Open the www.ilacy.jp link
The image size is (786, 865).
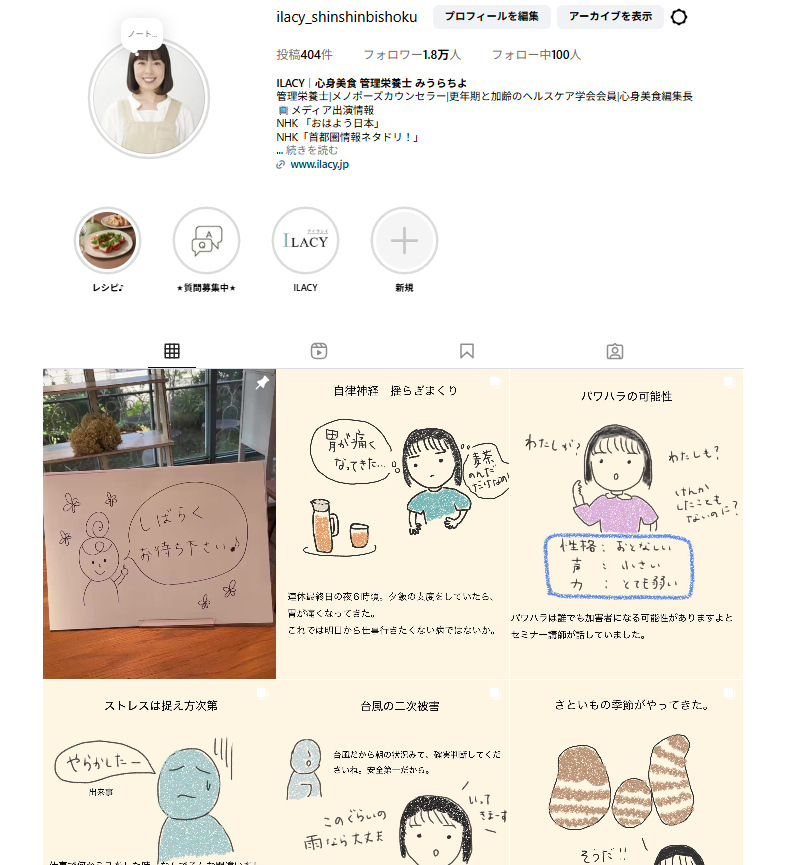319,164
